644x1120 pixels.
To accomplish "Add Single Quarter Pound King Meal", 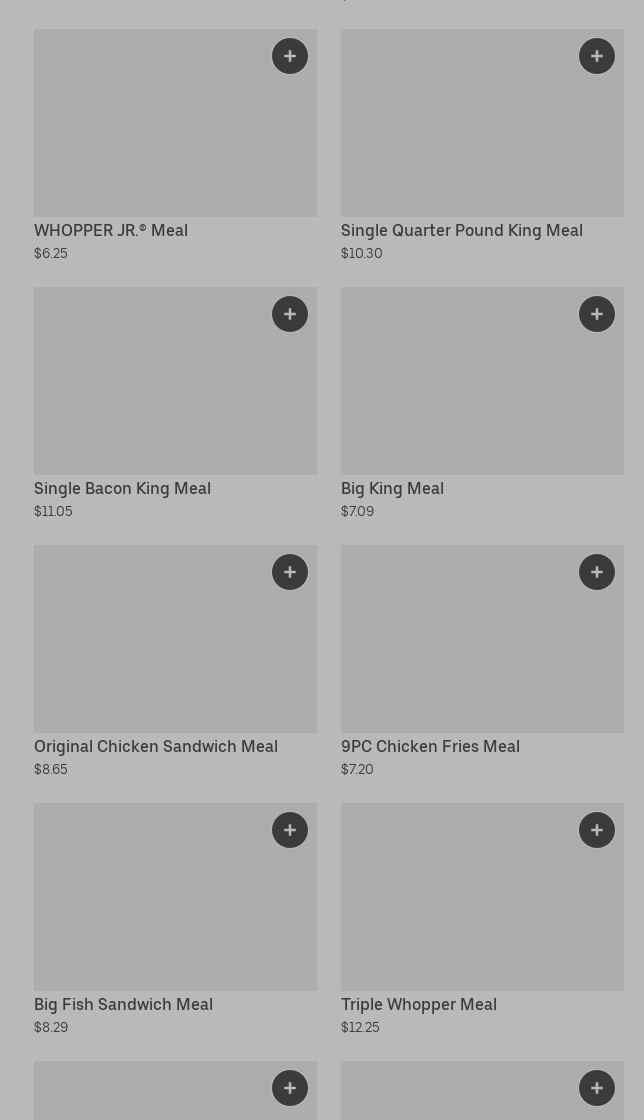I will click(x=597, y=56).
